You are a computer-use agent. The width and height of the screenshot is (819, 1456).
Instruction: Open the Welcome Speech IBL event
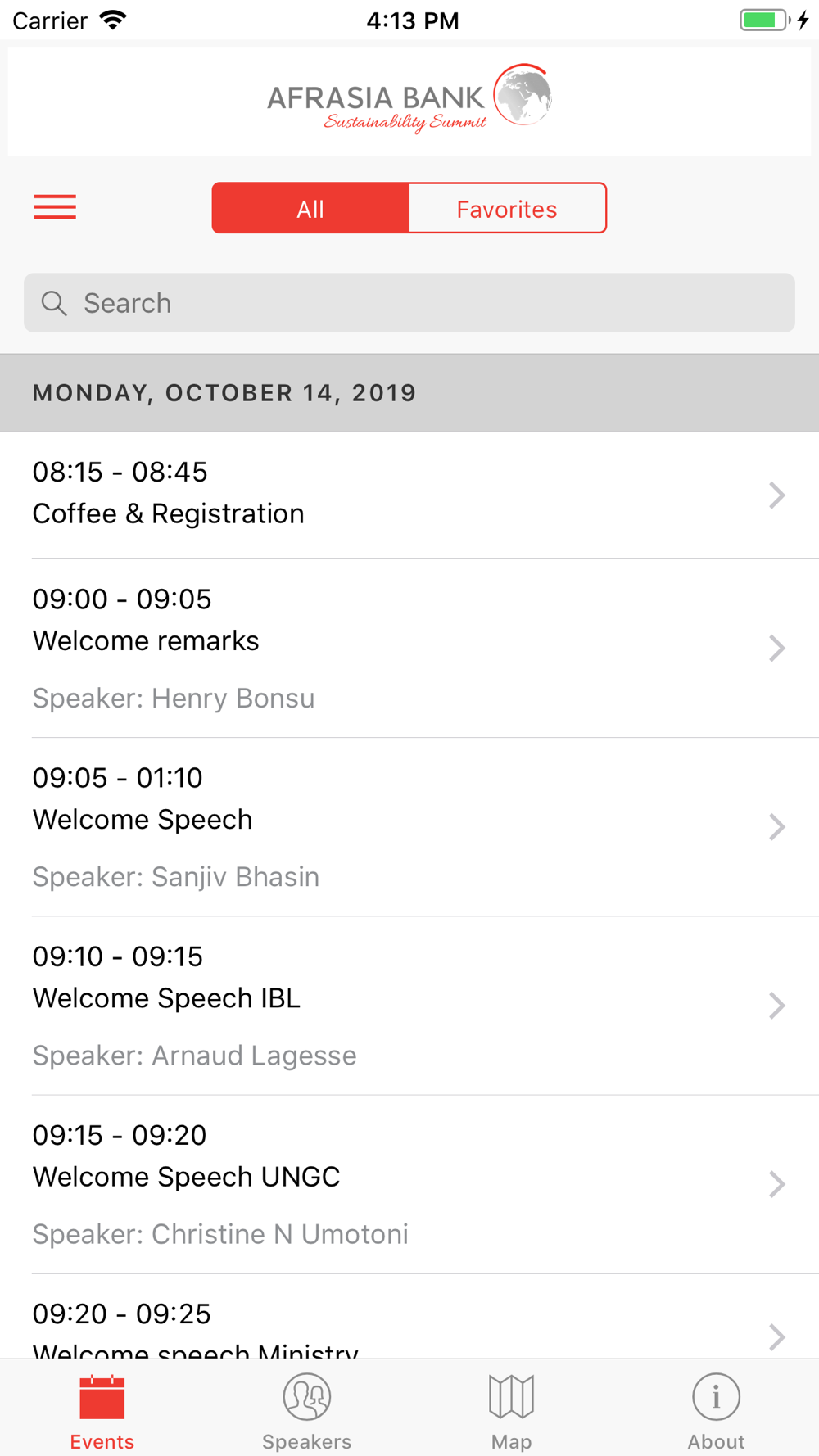point(409,1006)
